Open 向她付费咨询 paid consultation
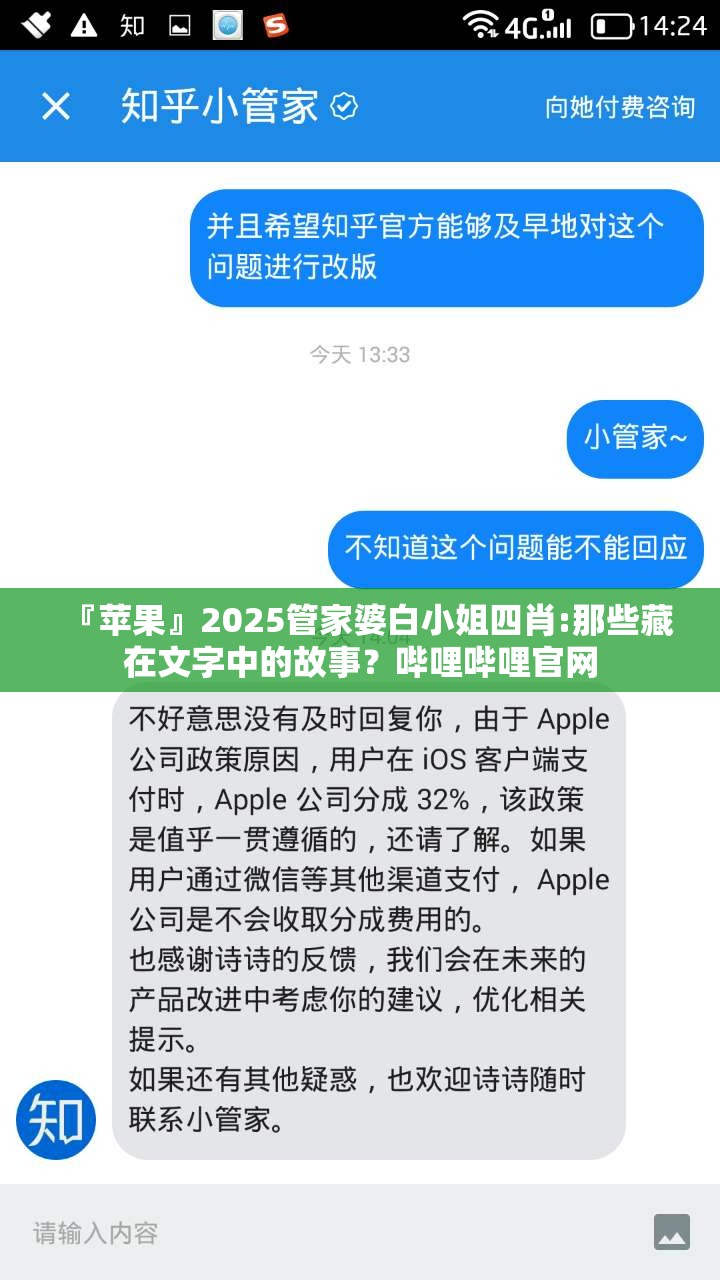This screenshot has width=720, height=1280. tap(620, 107)
